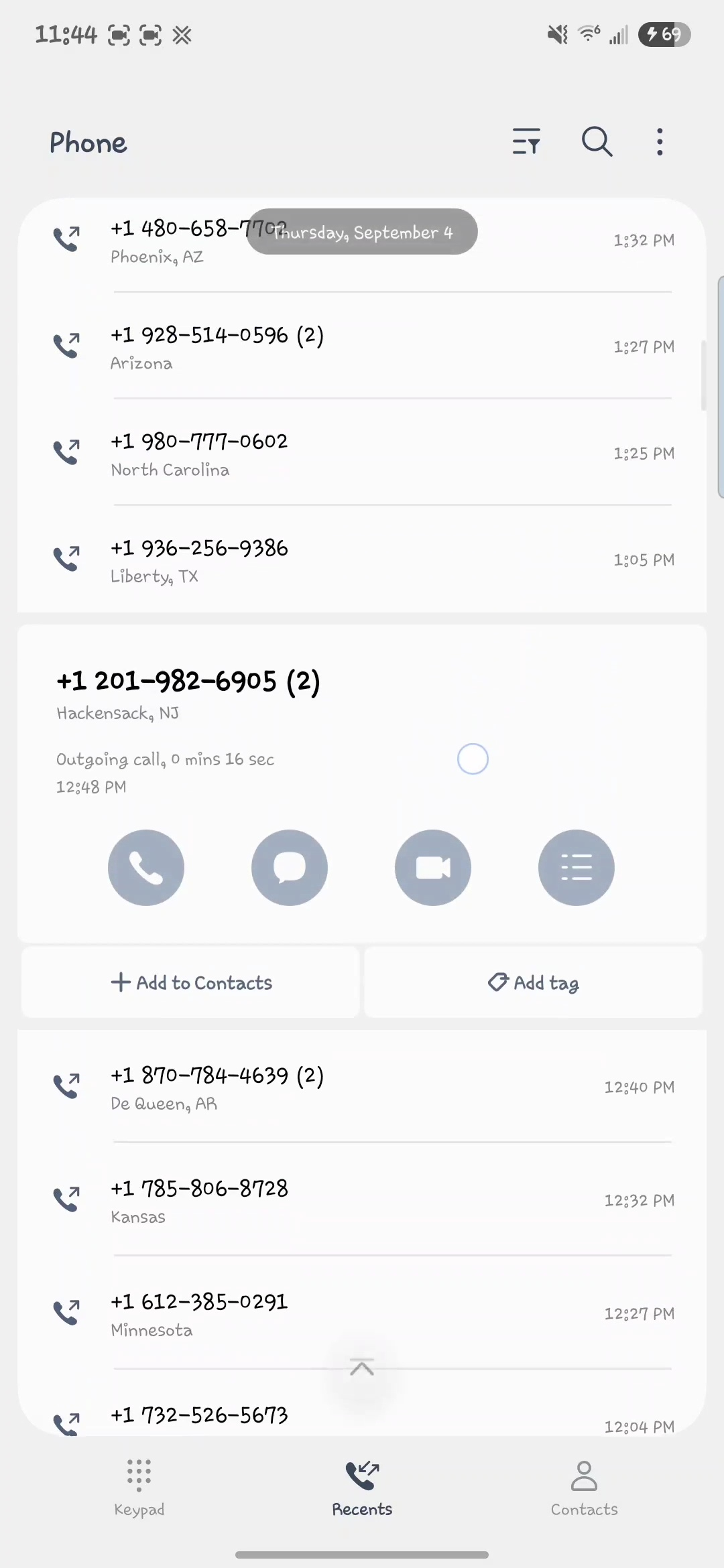
Task: Expand call entry +1 612-385-0291
Action: 362,1314
